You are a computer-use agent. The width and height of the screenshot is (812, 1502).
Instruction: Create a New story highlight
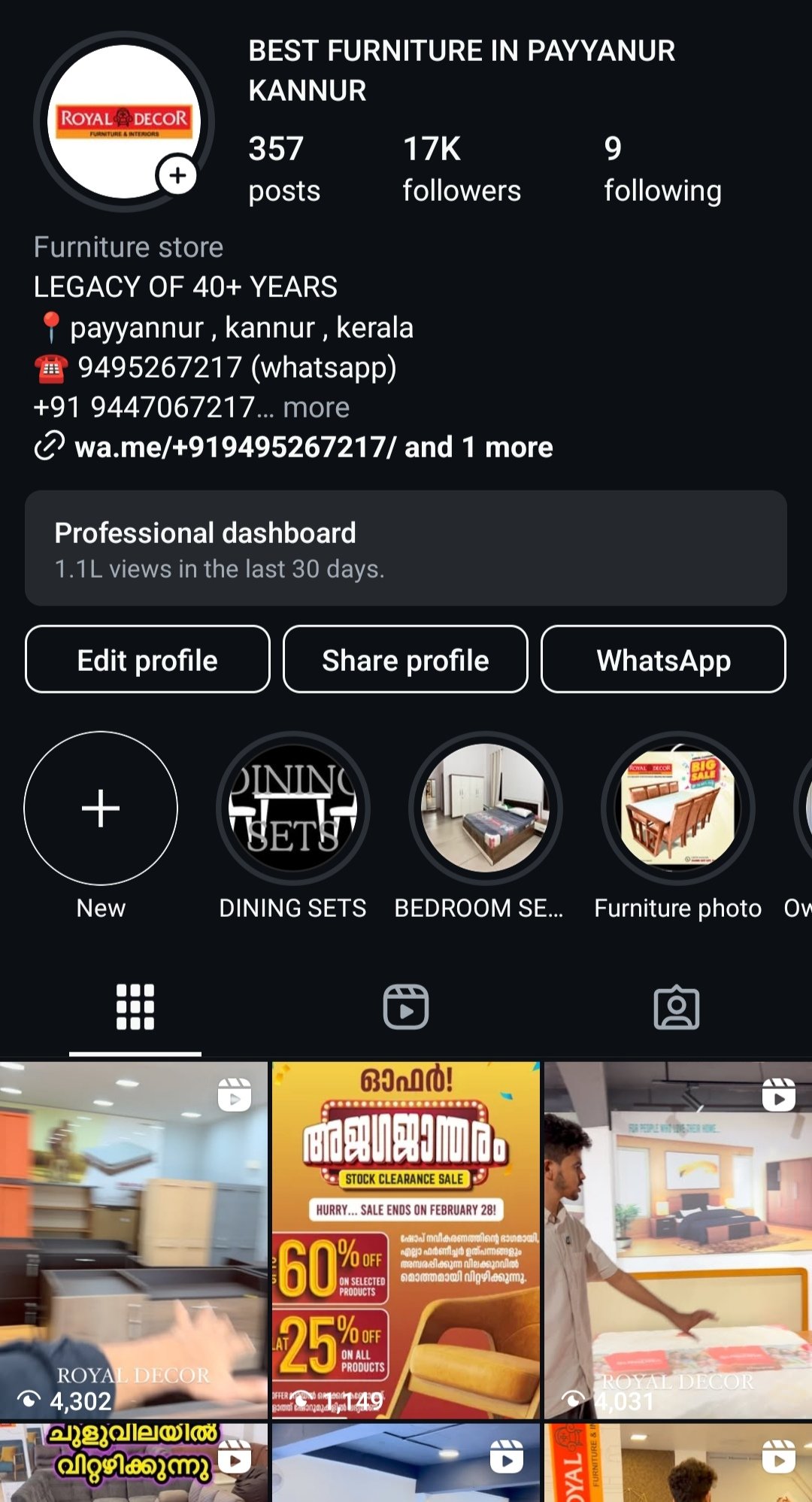pyautogui.click(x=101, y=809)
